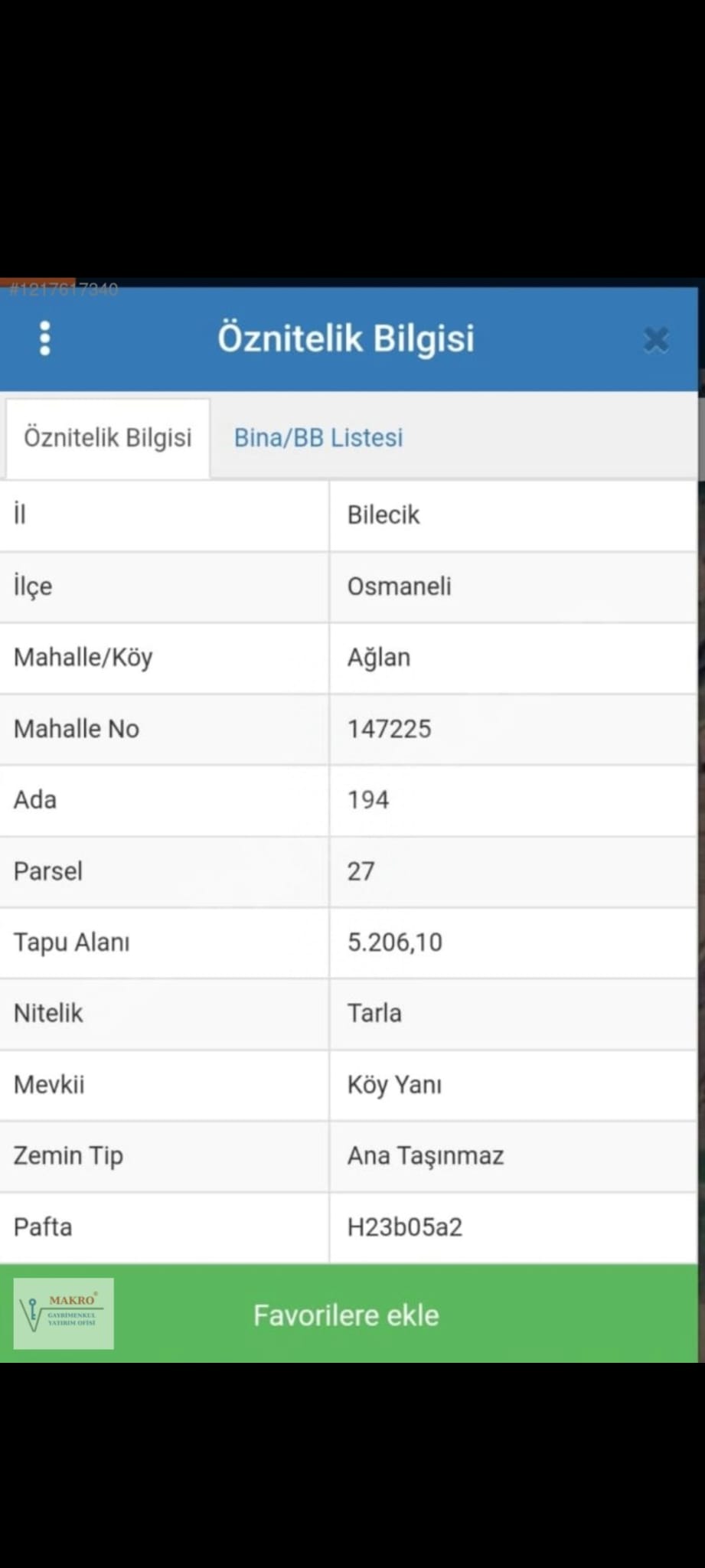Tap the Favorilere ekle button
Image resolution: width=705 pixels, height=1568 pixels.
tap(347, 1315)
